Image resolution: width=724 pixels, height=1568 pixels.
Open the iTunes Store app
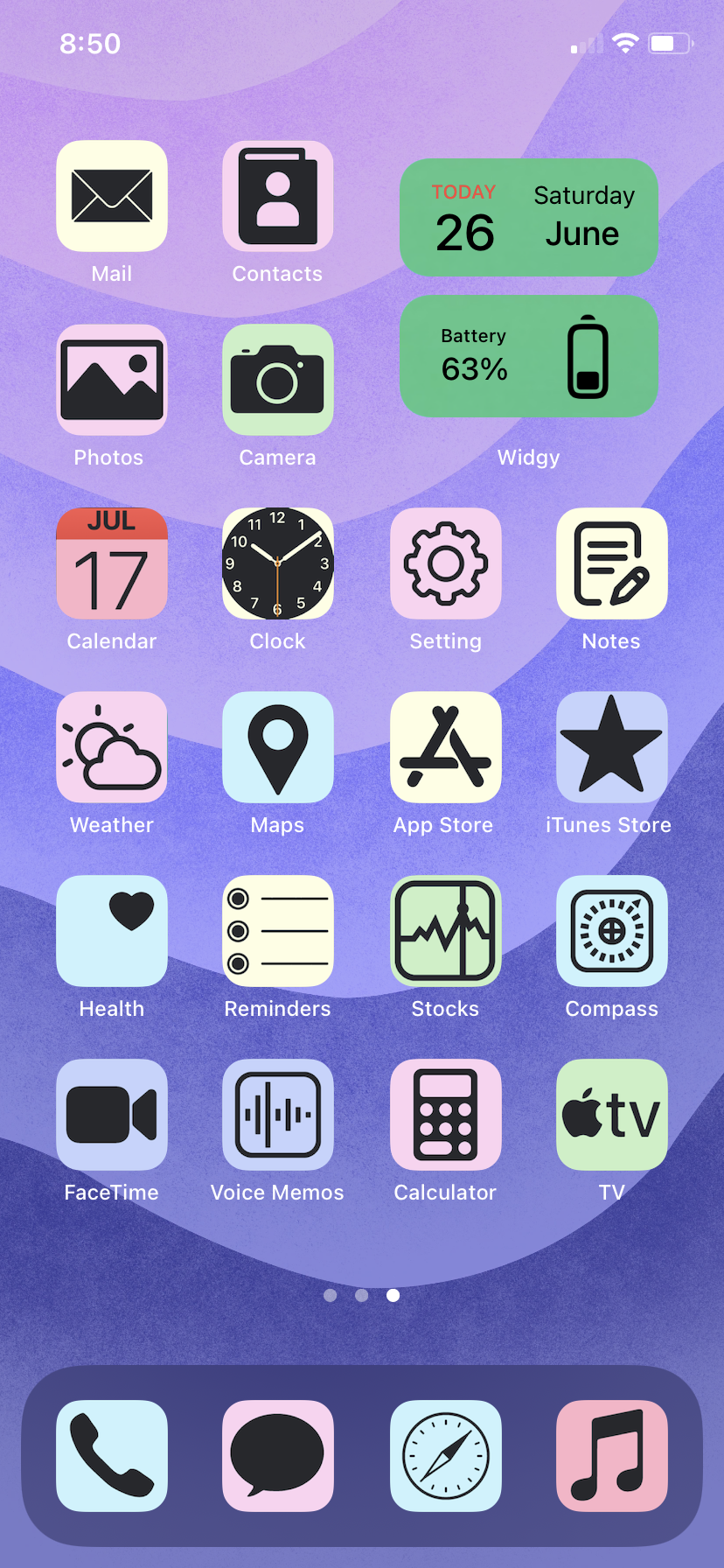pos(612,747)
